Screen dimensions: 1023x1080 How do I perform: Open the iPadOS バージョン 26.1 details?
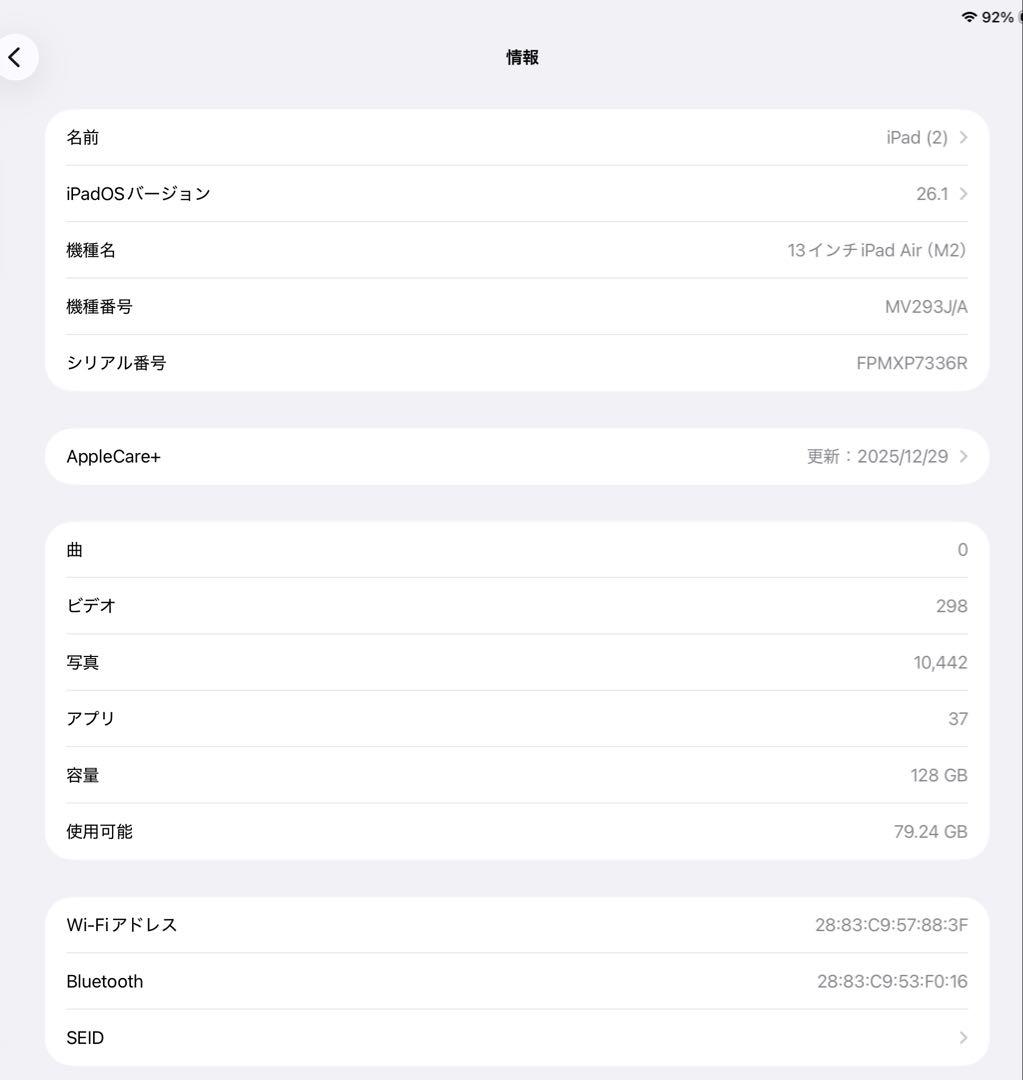[x=515, y=193]
